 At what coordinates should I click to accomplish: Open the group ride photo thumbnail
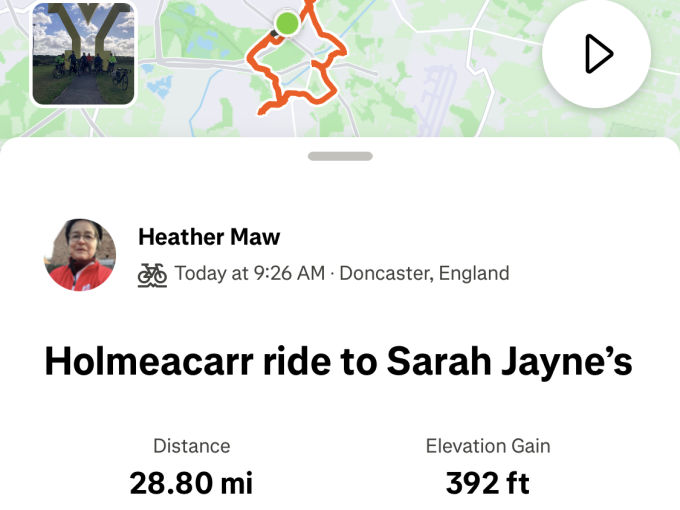pyautogui.click(x=83, y=53)
